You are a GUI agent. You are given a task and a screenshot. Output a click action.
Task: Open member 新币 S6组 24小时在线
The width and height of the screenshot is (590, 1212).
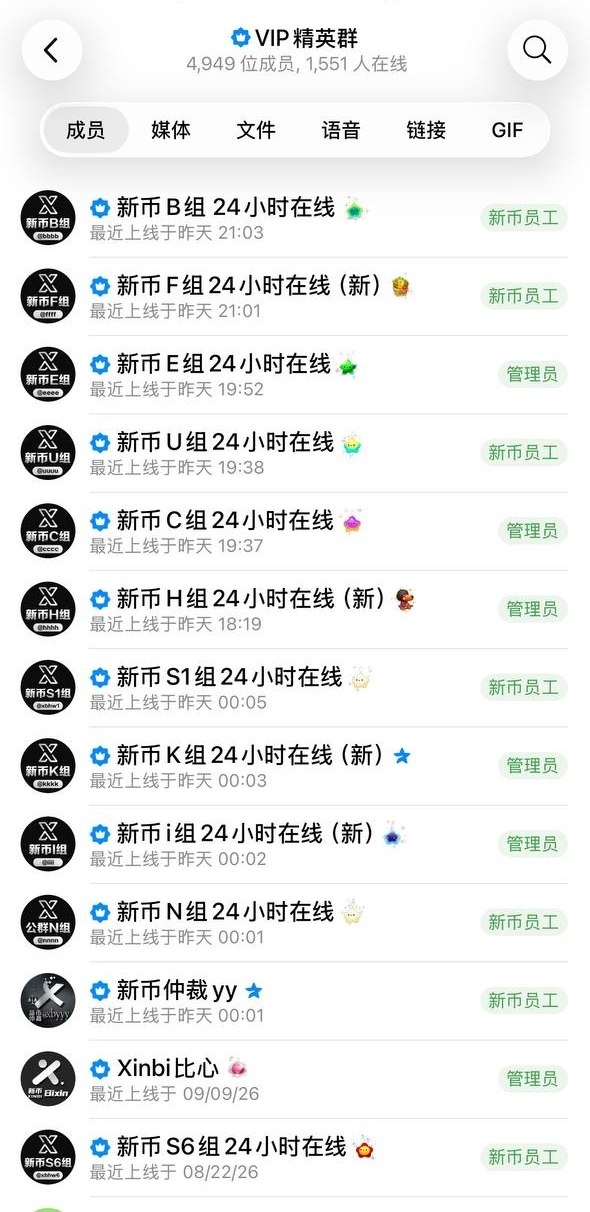click(x=295, y=1156)
